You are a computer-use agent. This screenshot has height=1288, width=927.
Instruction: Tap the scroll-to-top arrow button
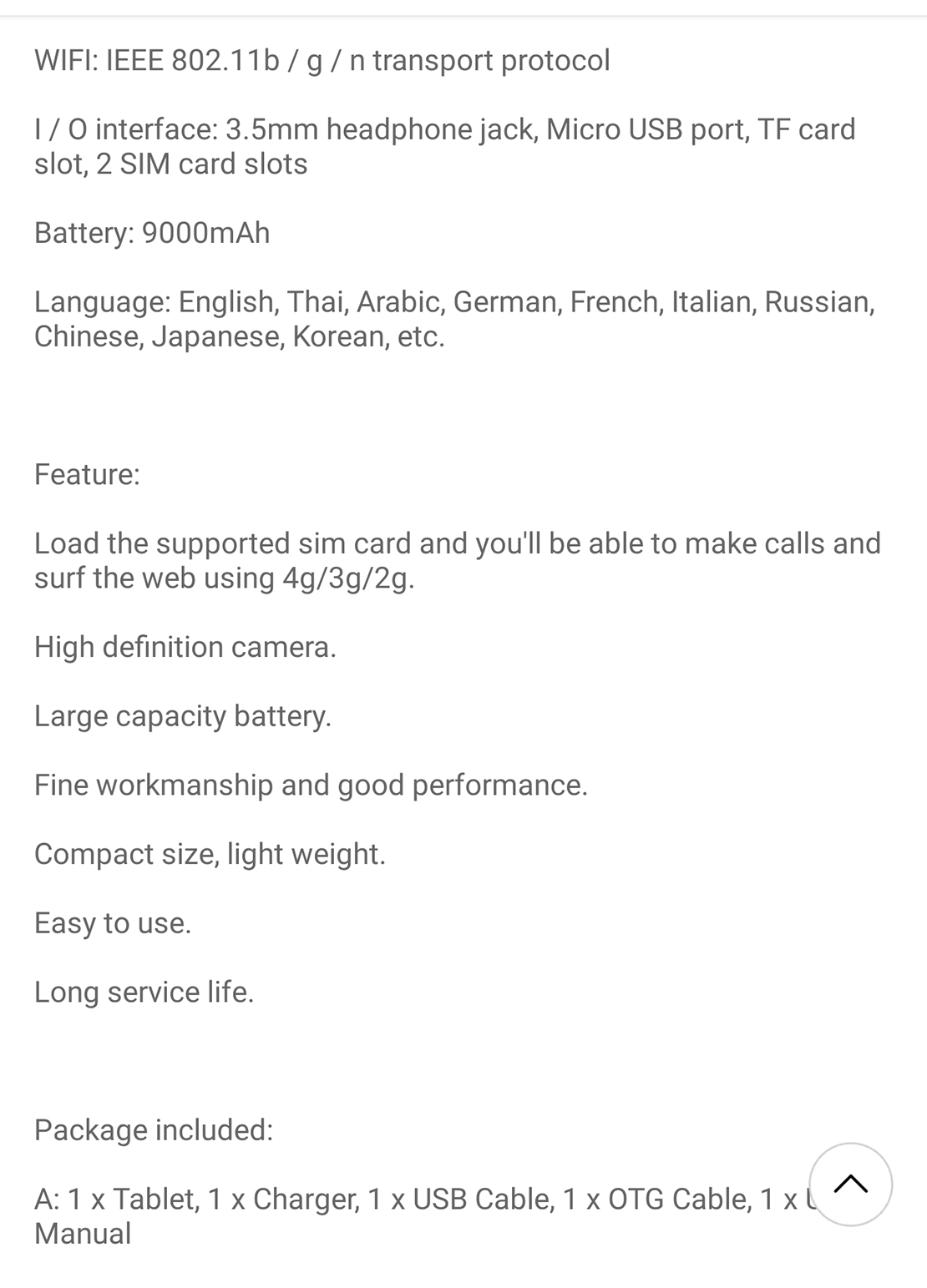click(850, 1184)
